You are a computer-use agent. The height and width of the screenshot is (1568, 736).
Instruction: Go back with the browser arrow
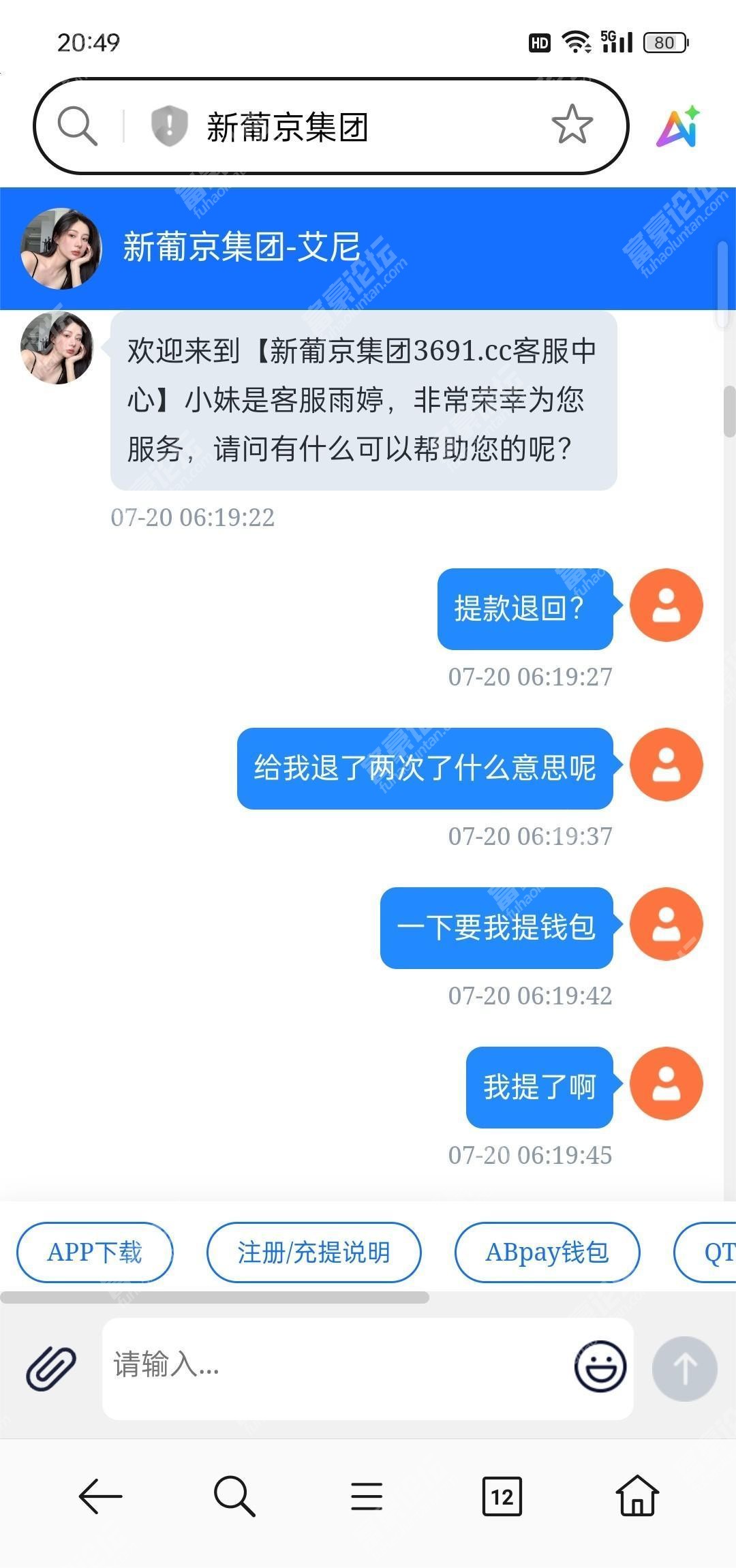100,1496
